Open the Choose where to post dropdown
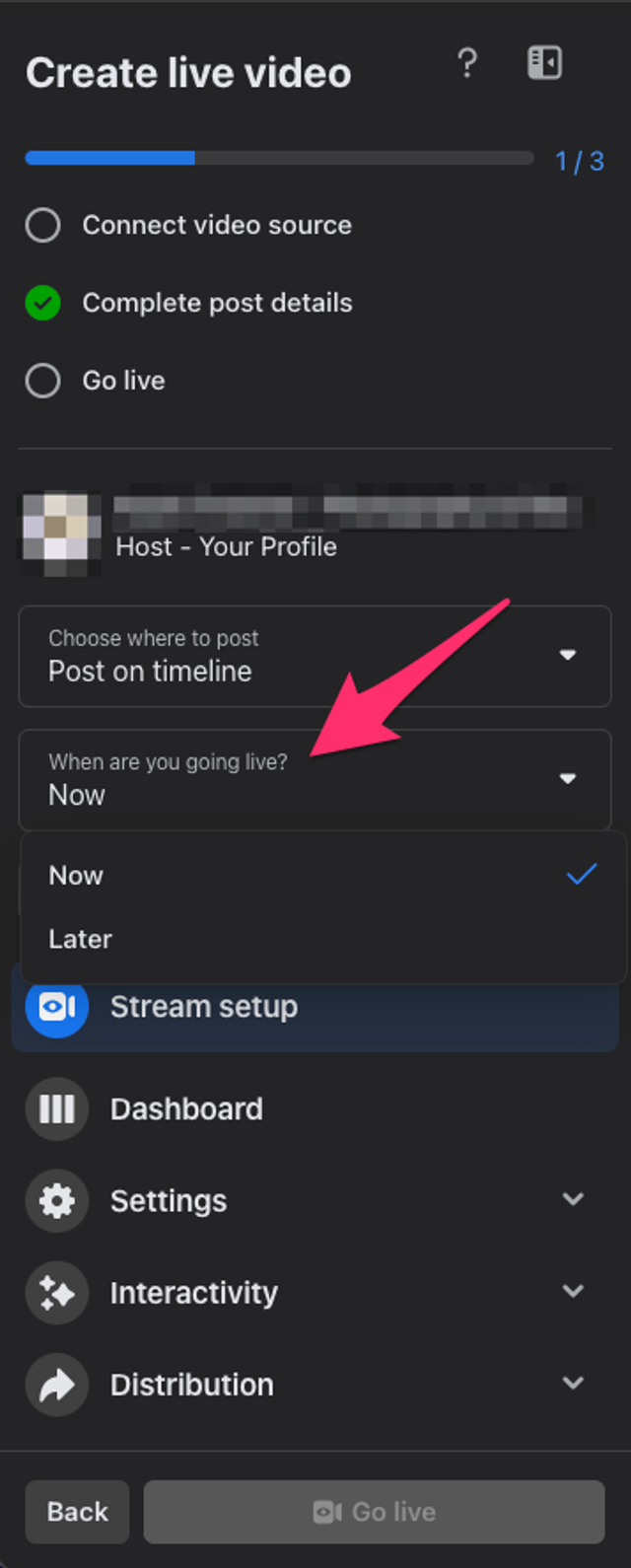This screenshot has height=1568, width=631. pyautogui.click(x=315, y=656)
